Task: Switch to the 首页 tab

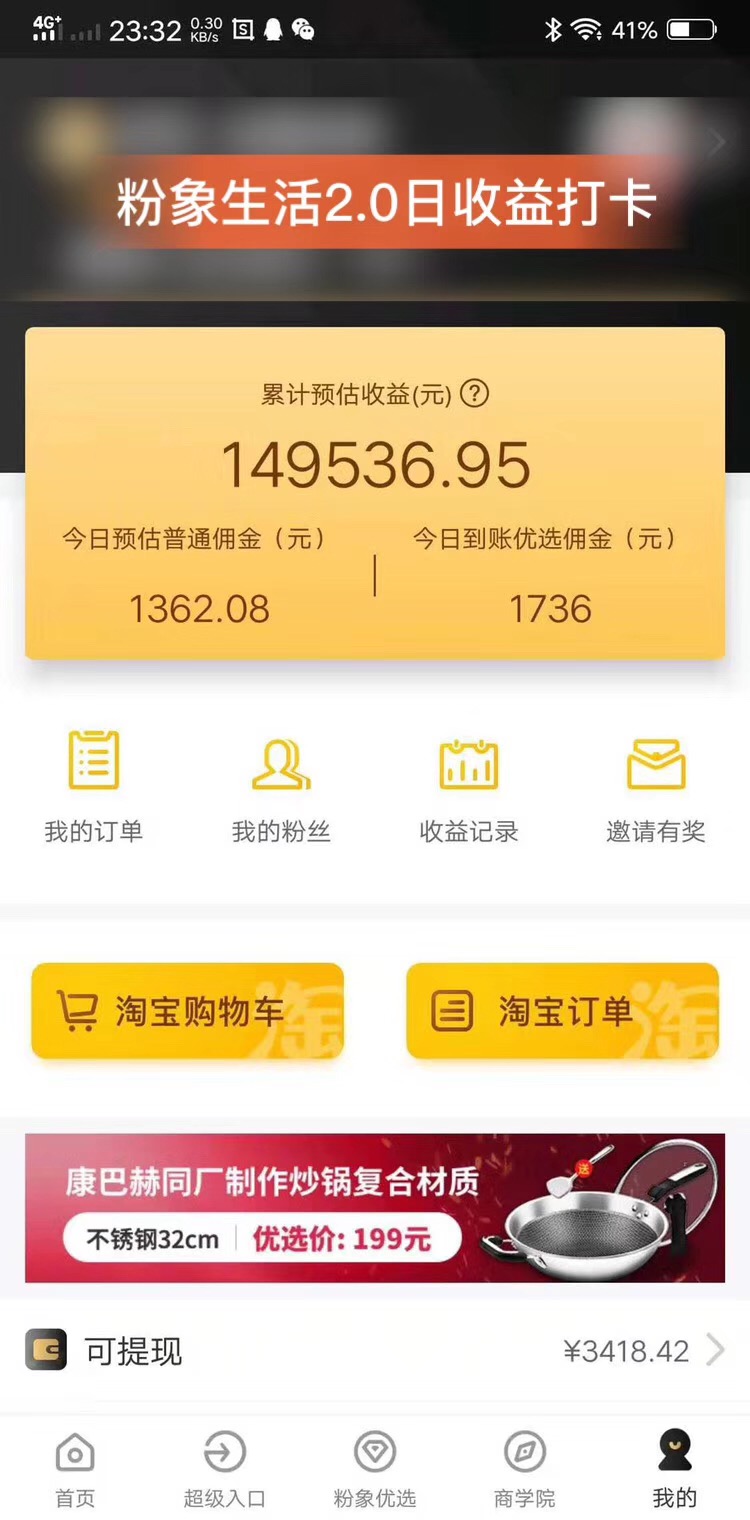Action: [75, 1469]
